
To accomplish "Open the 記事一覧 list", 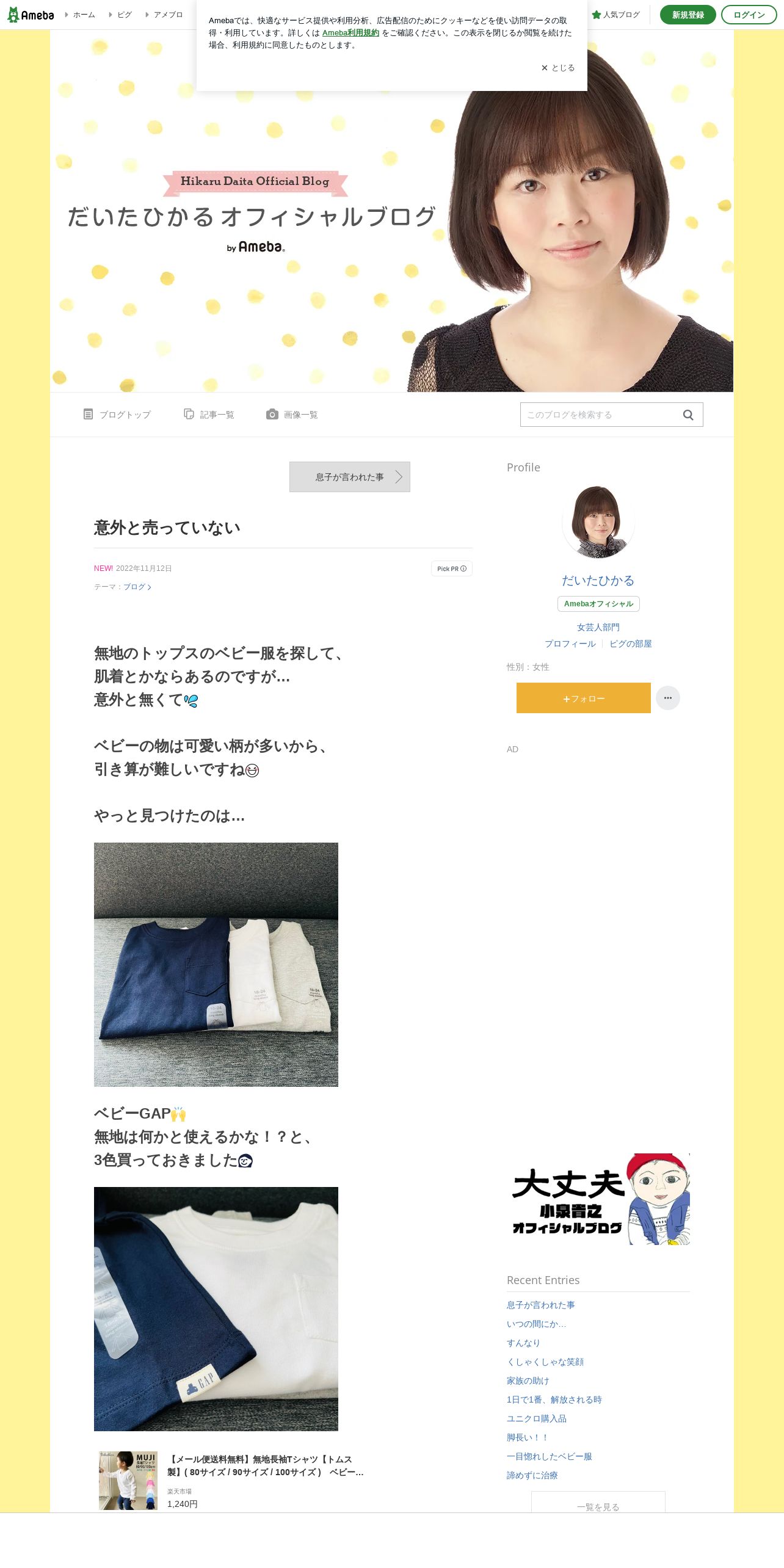I will [x=209, y=415].
